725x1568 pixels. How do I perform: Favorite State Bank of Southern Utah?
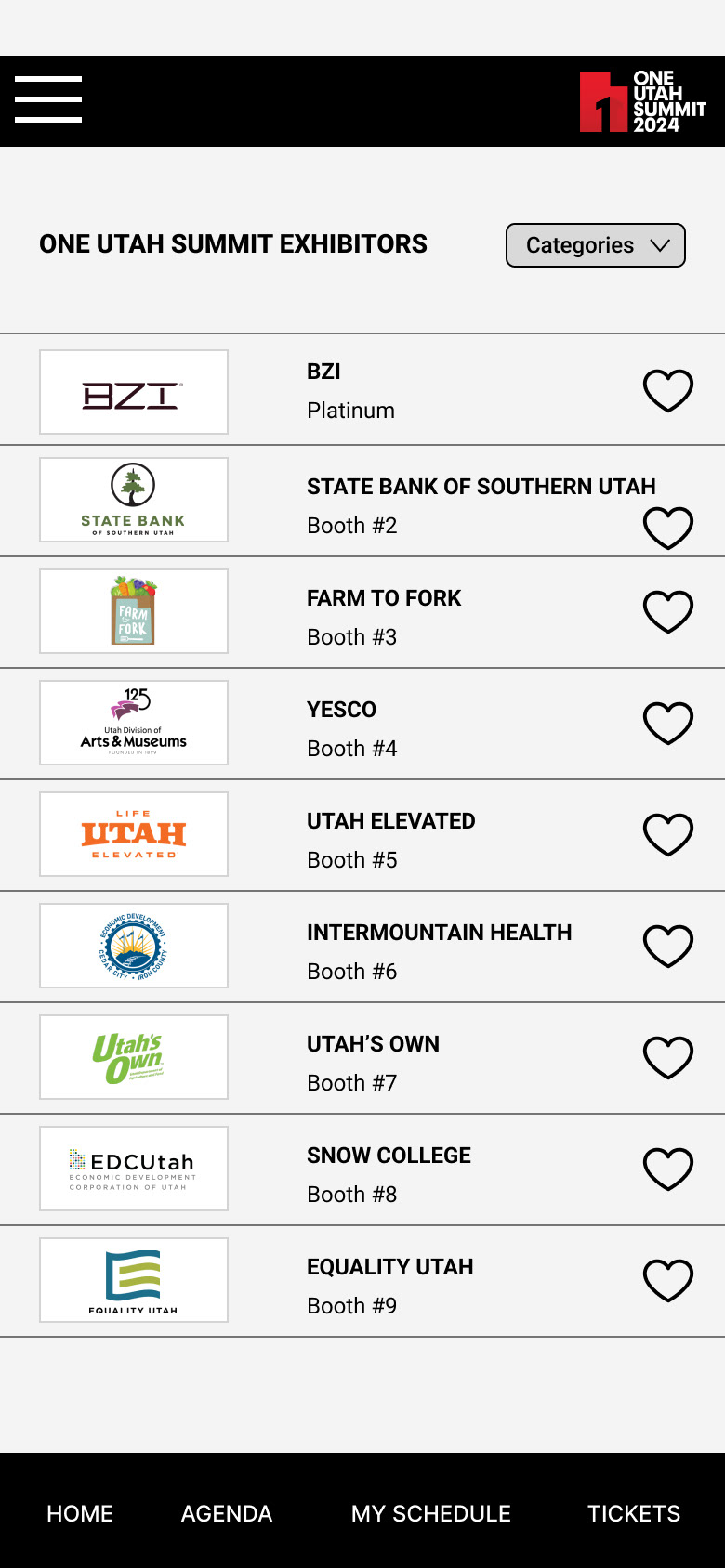click(668, 528)
